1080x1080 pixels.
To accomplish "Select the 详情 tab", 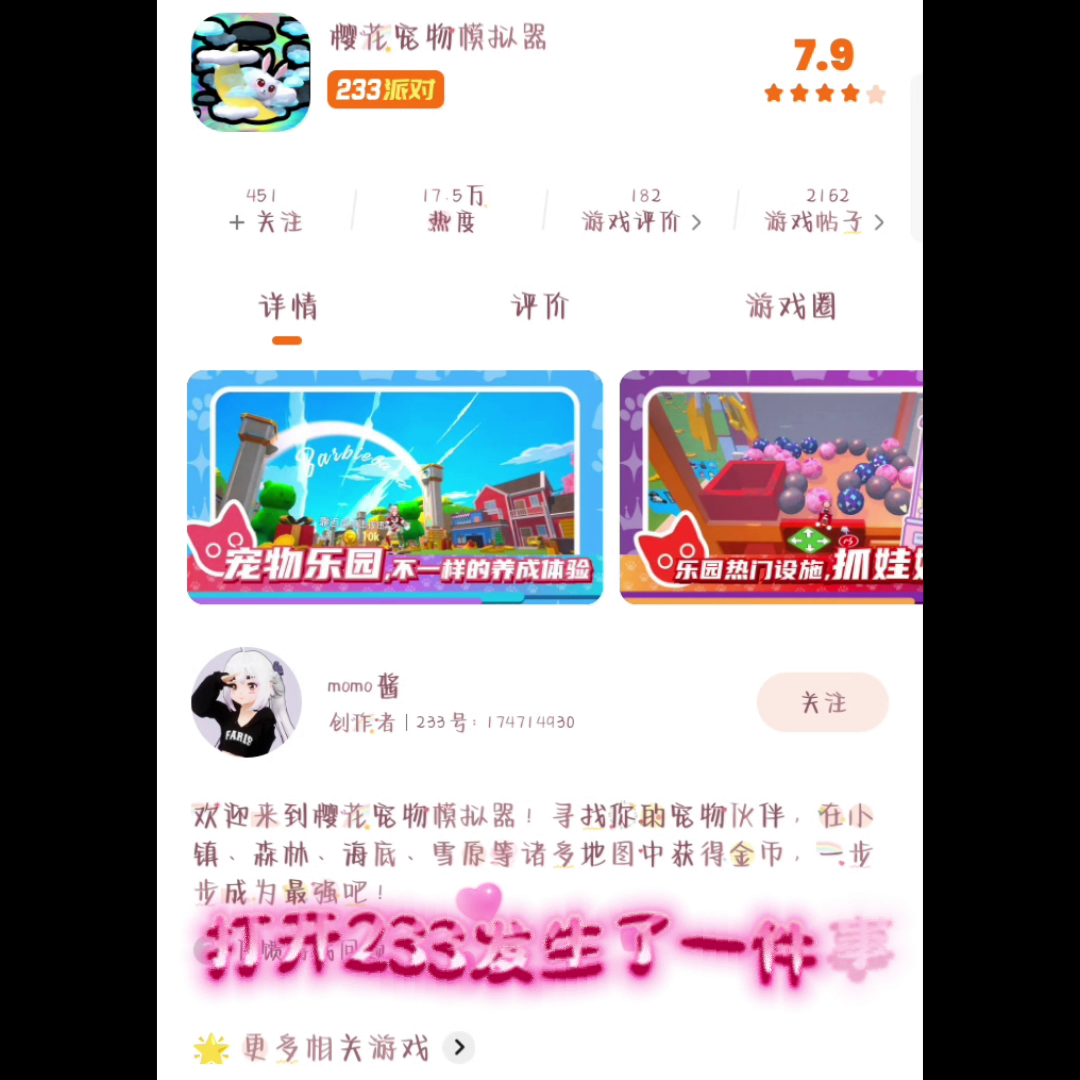I will pyautogui.click(x=288, y=306).
